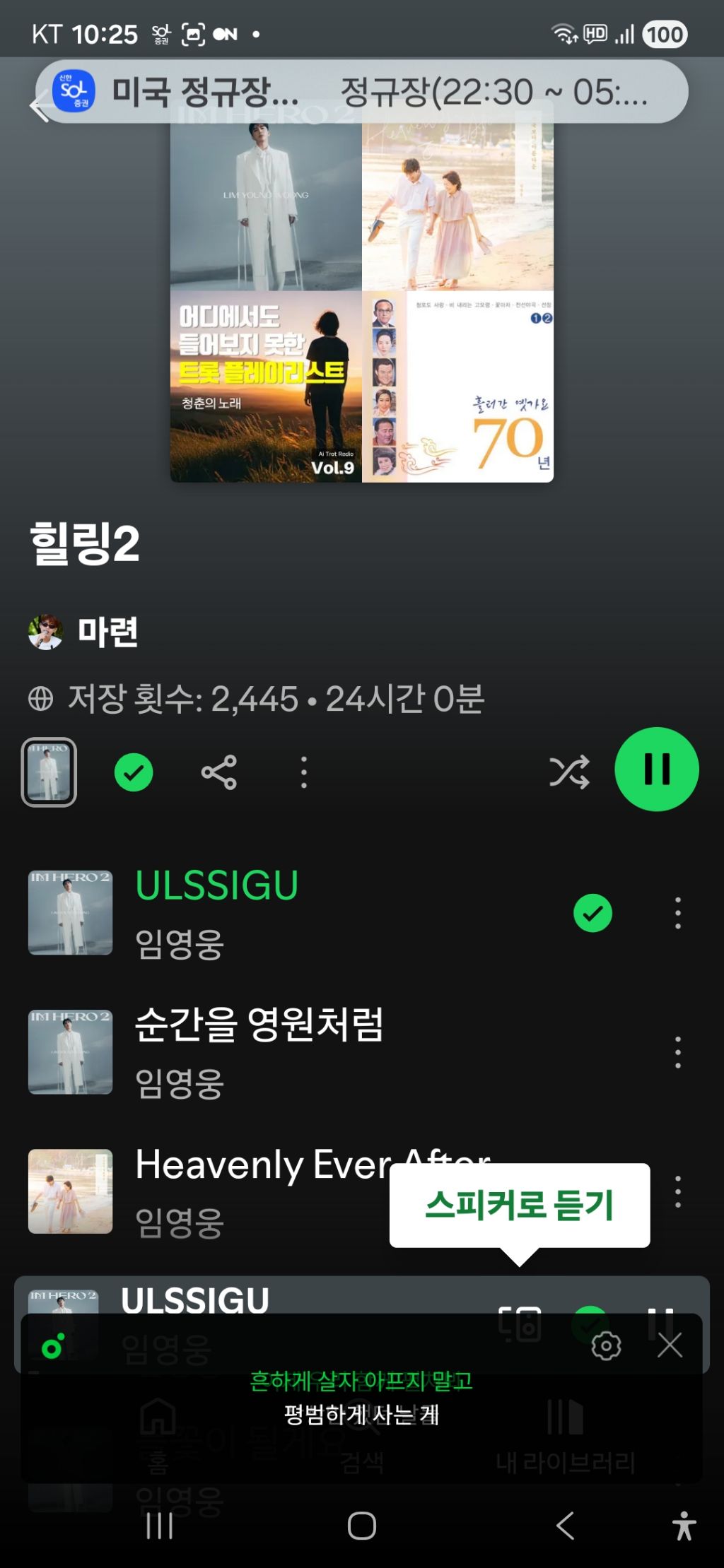
Task: Toggle shuffle for this playlist
Action: click(x=569, y=772)
